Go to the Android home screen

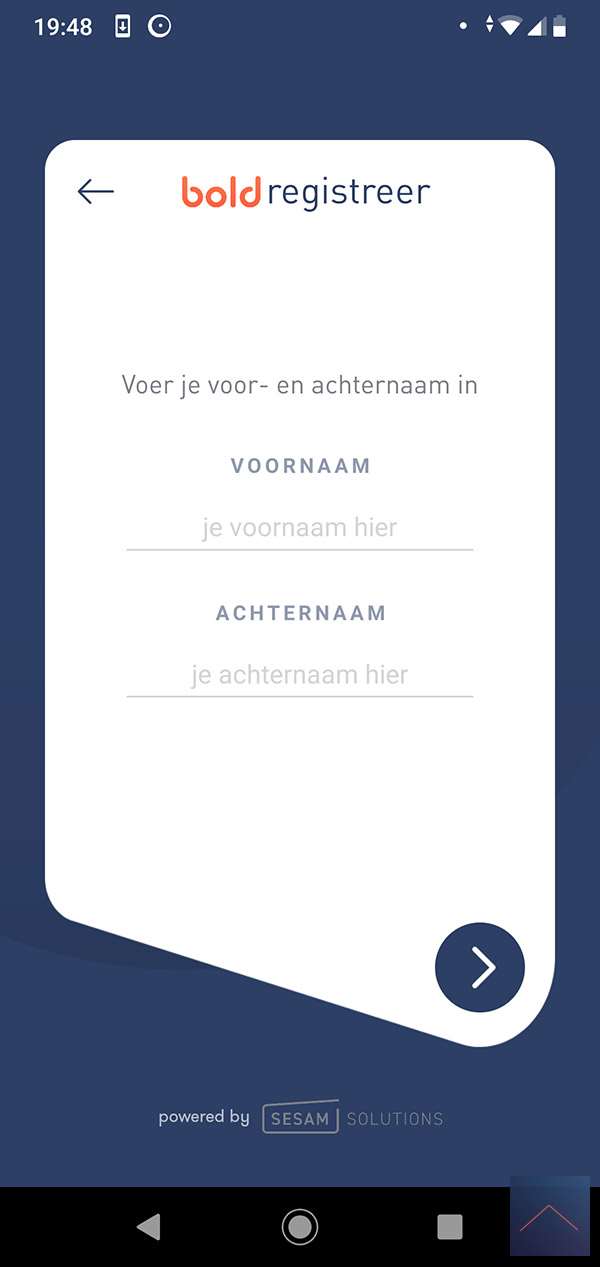[300, 1226]
